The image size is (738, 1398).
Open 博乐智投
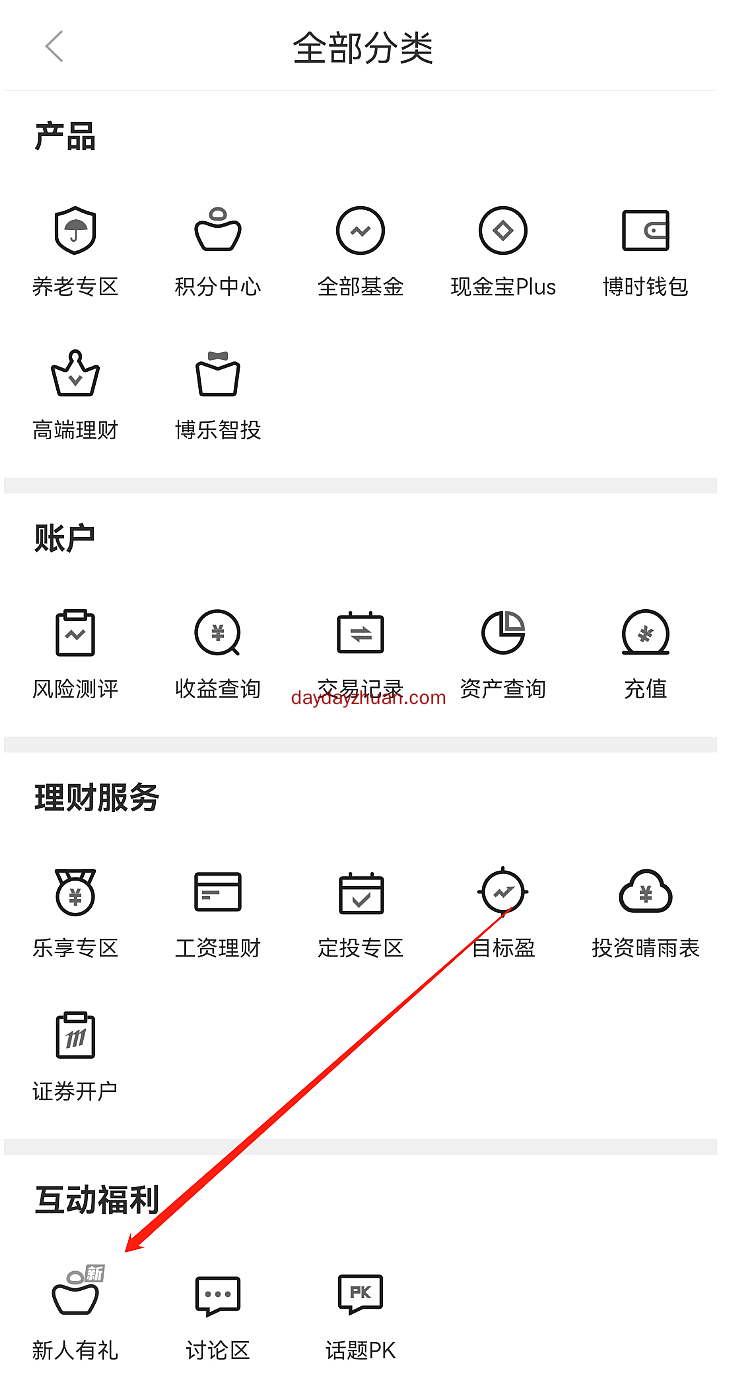pyautogui.click(x=218, y=393)
